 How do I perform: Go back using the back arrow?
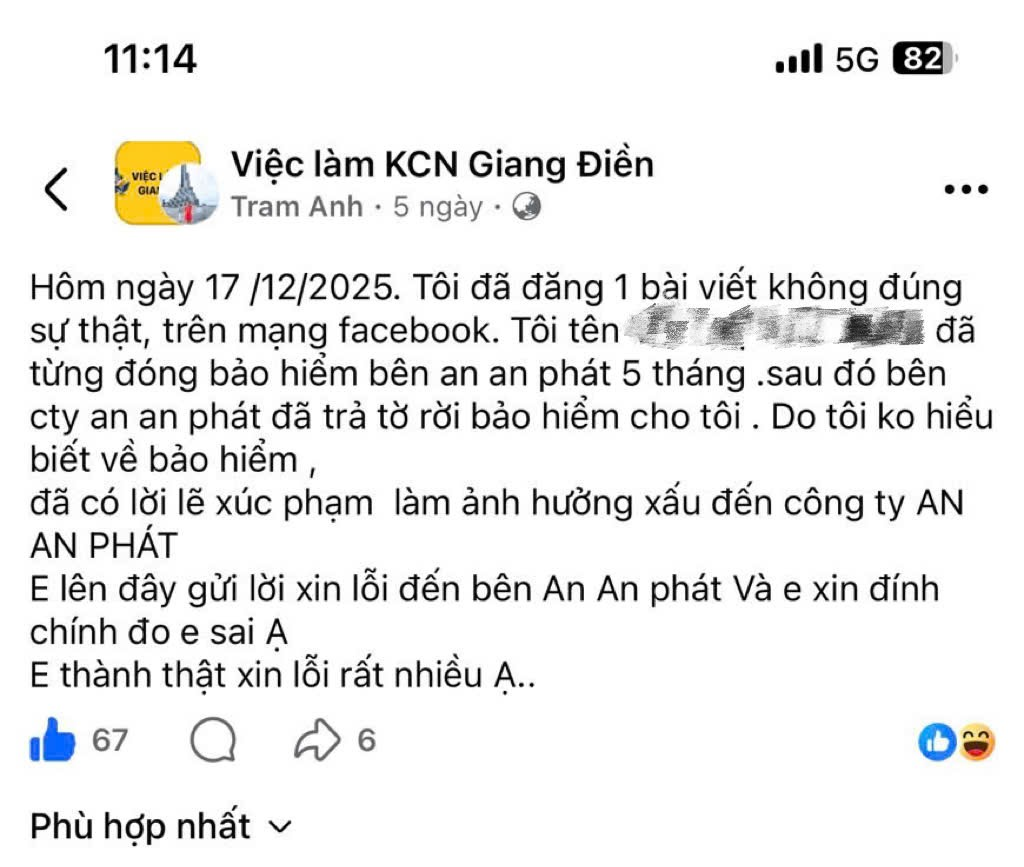coord(57,189)
